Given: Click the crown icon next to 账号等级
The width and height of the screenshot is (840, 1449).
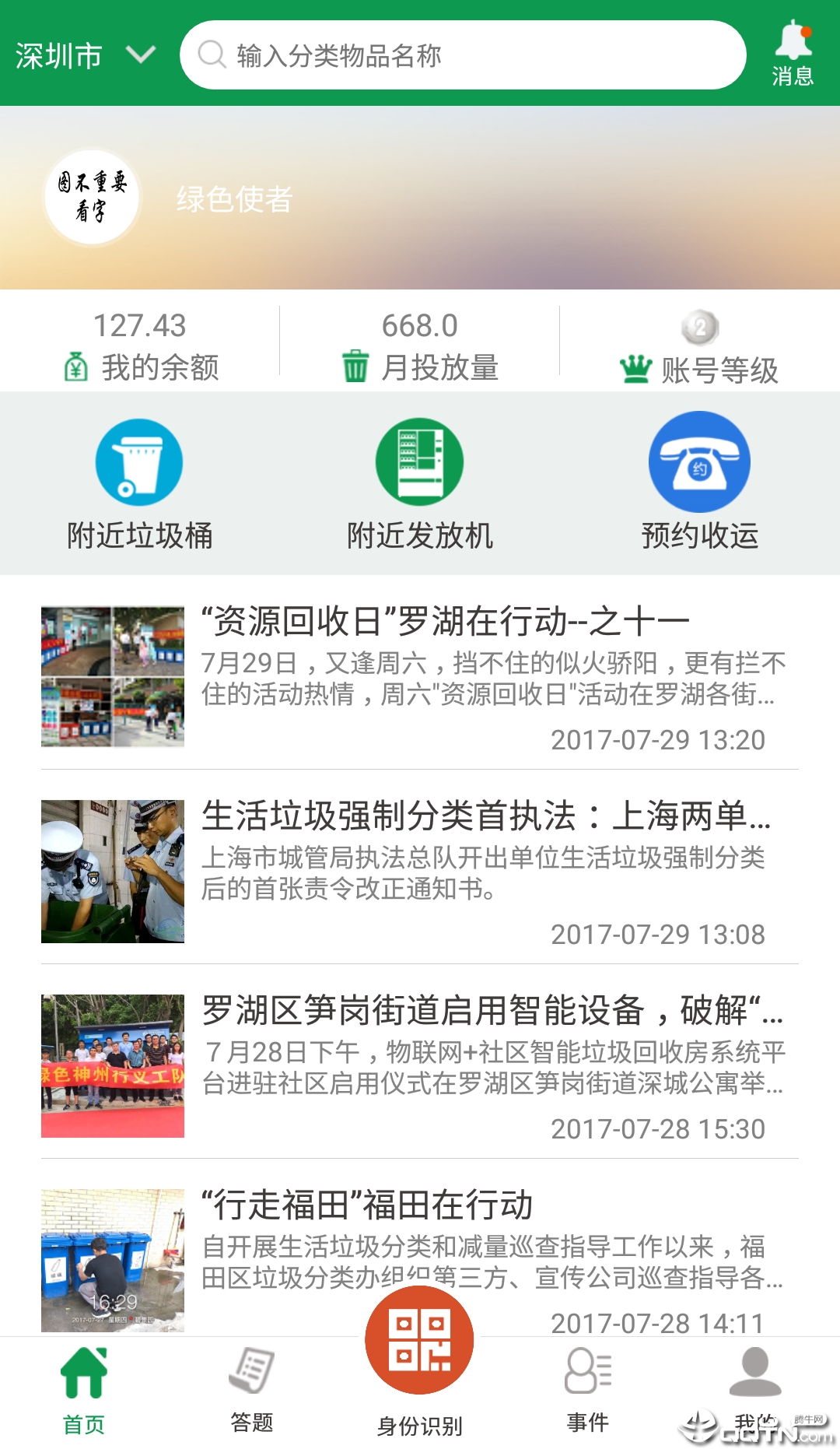Looking at the screenshot, I should click(x=636, y=367).
